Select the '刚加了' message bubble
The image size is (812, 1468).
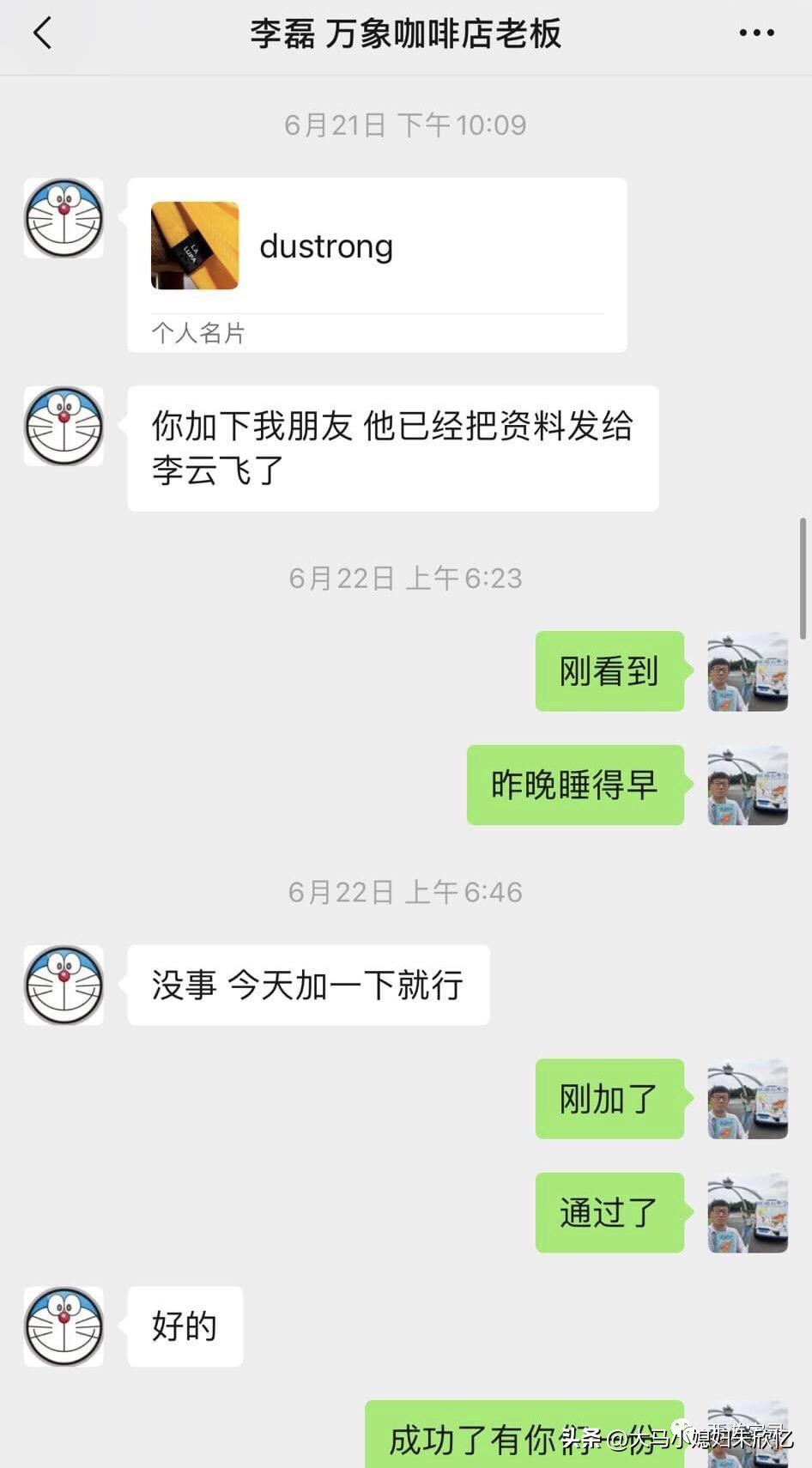609,1099
